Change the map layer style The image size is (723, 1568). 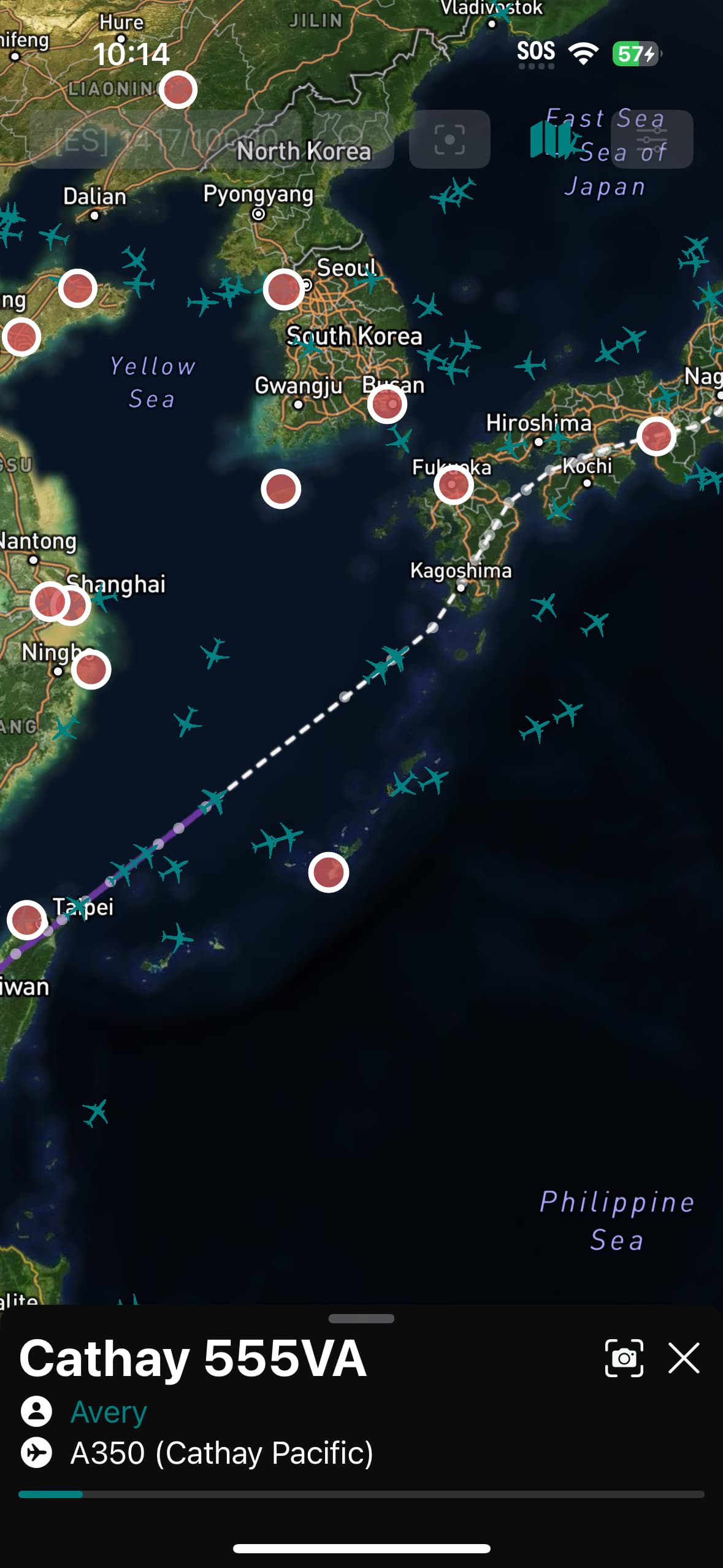[x=550, y=139]
